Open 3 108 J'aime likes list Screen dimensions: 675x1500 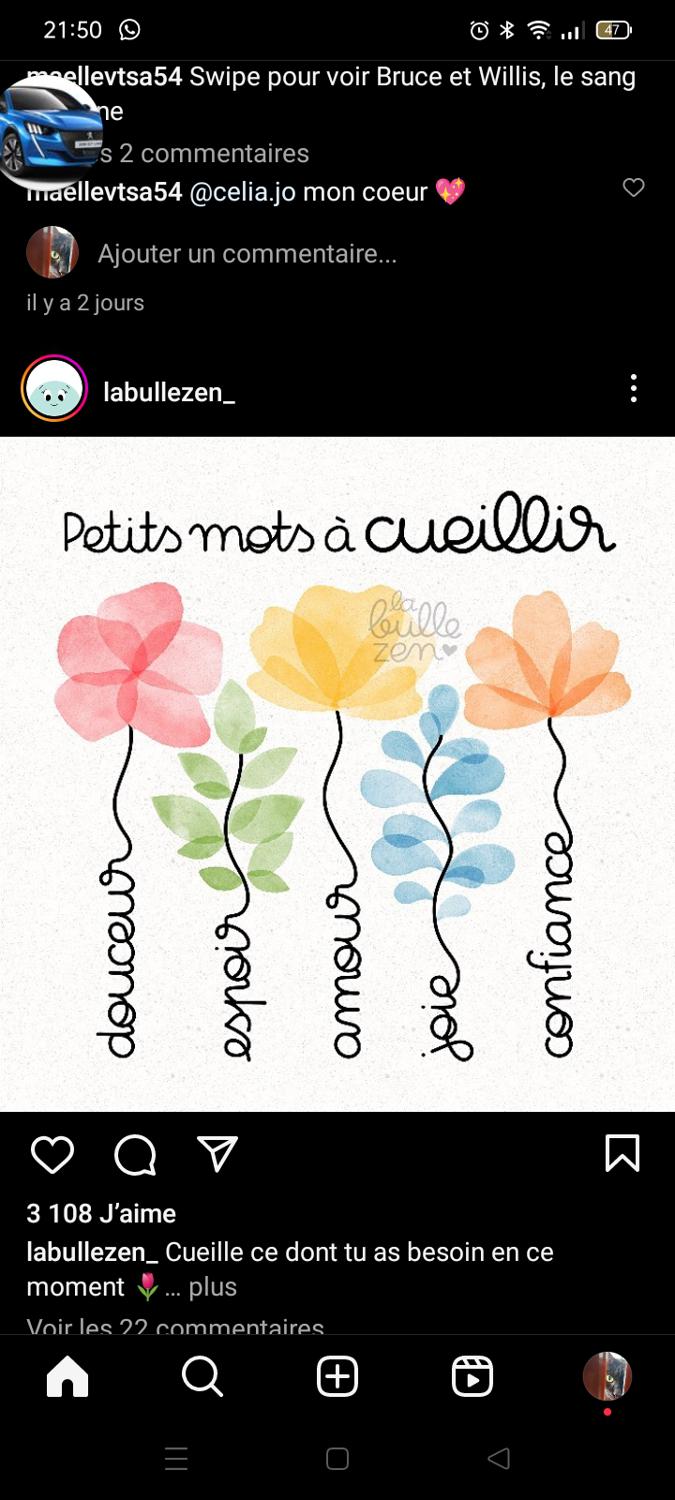tap(101, 1213)
